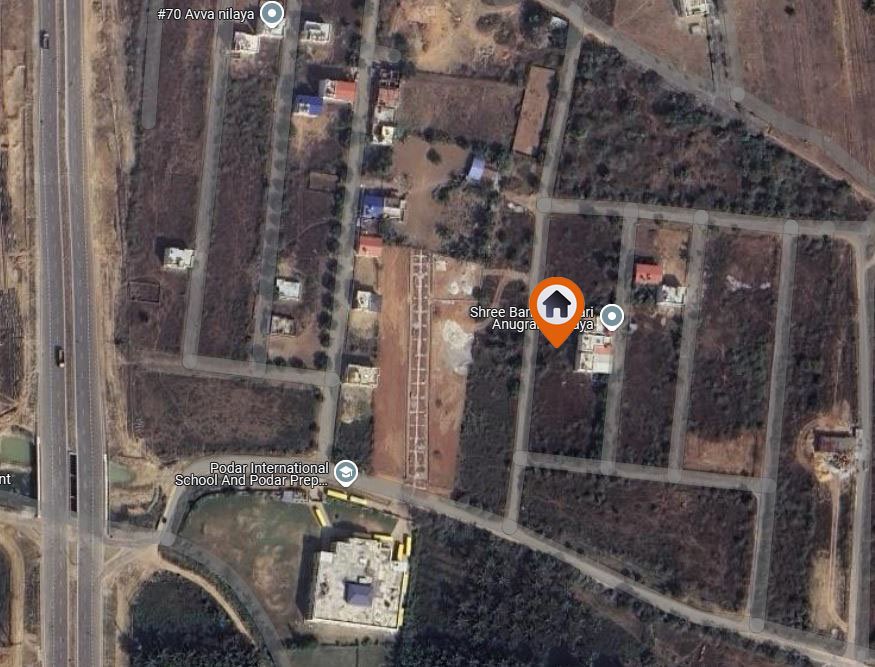Open the #70 Avva nilaya place marker
This screenshot has height=667, width=875.
click(271, 14)
